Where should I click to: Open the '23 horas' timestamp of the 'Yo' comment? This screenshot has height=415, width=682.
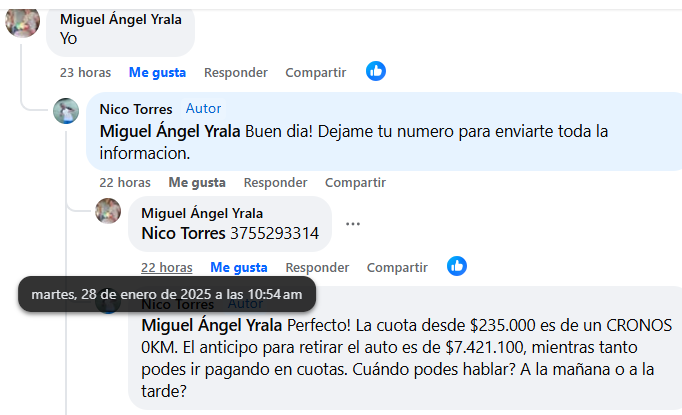[85, 72]
